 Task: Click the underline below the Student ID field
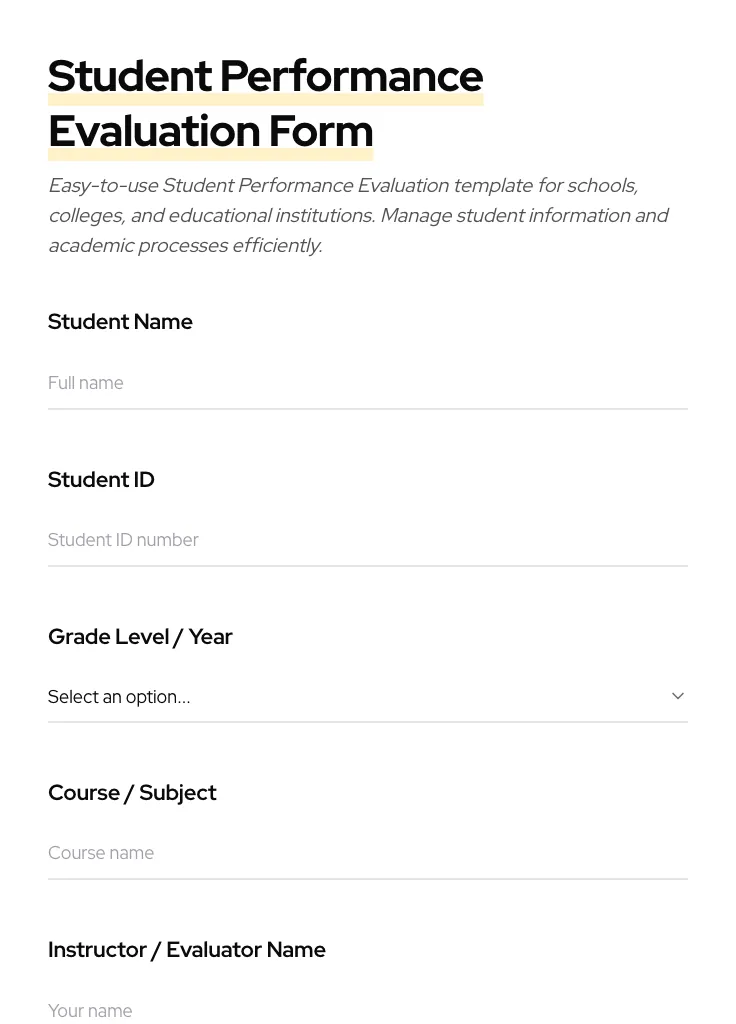pos(368,566)
